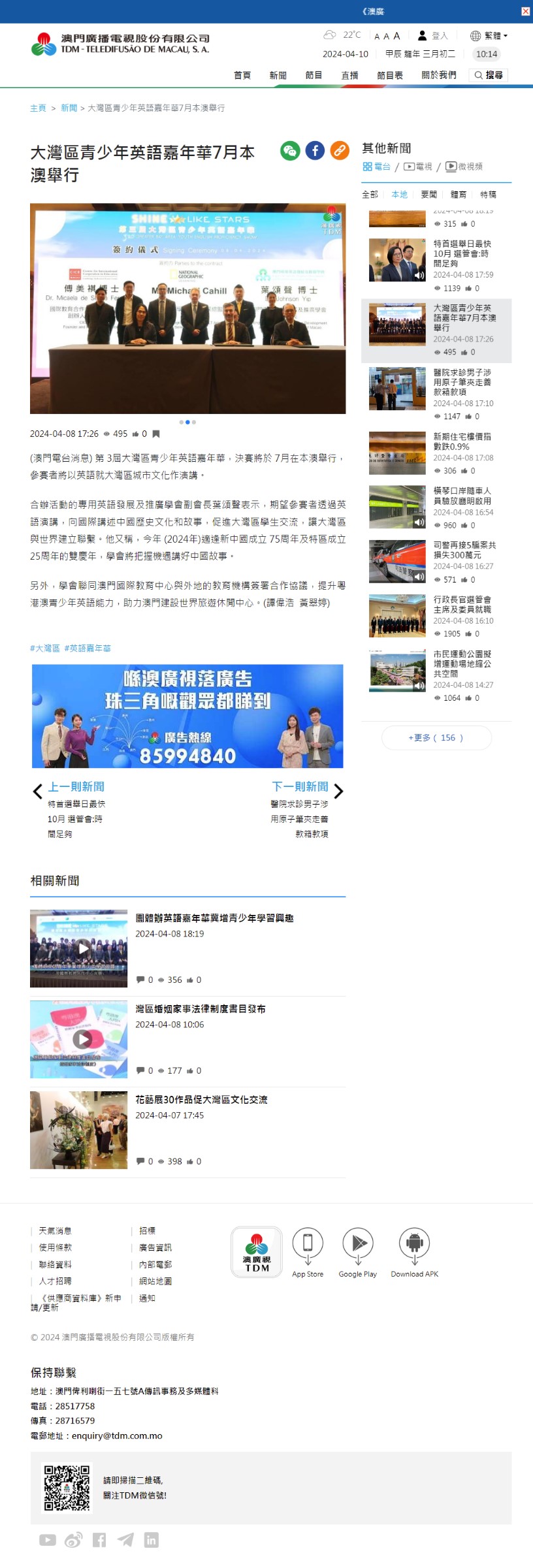Image resolution: width=533 pixels, height=1568 pixels.
Task: Share the article on Facebook
Action: point(315,151)
